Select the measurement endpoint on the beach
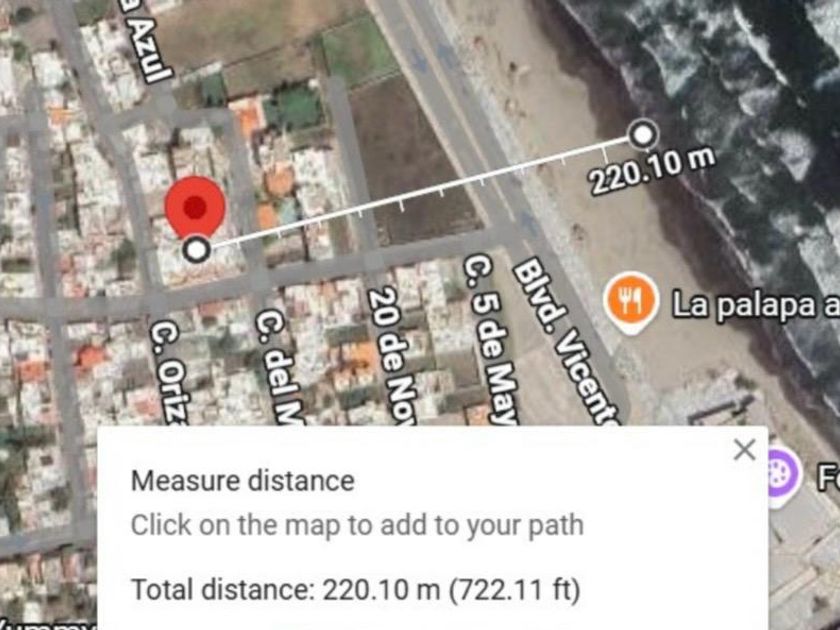The image size is (840, 630). click(x=643, y=132)
